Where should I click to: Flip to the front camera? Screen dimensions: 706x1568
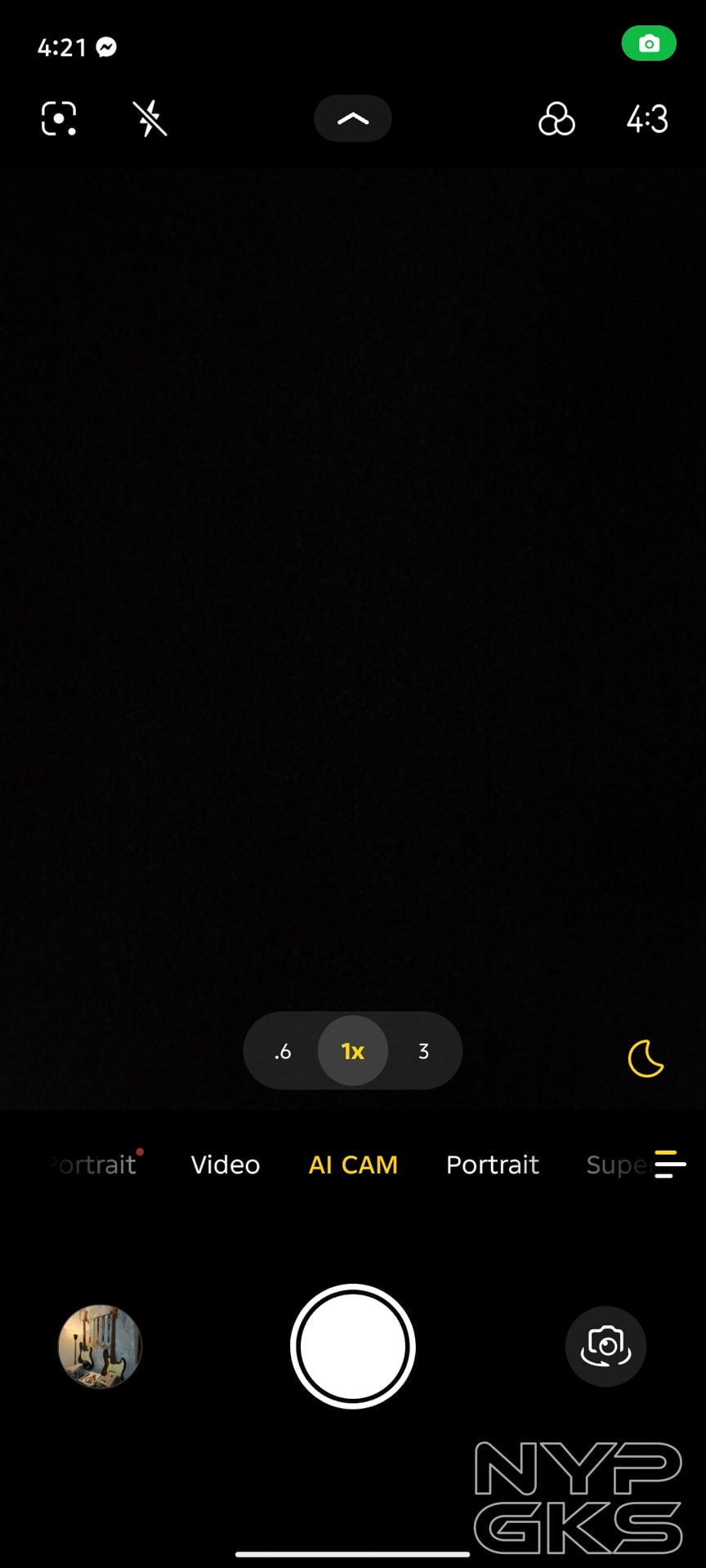tap(605, 1347)
